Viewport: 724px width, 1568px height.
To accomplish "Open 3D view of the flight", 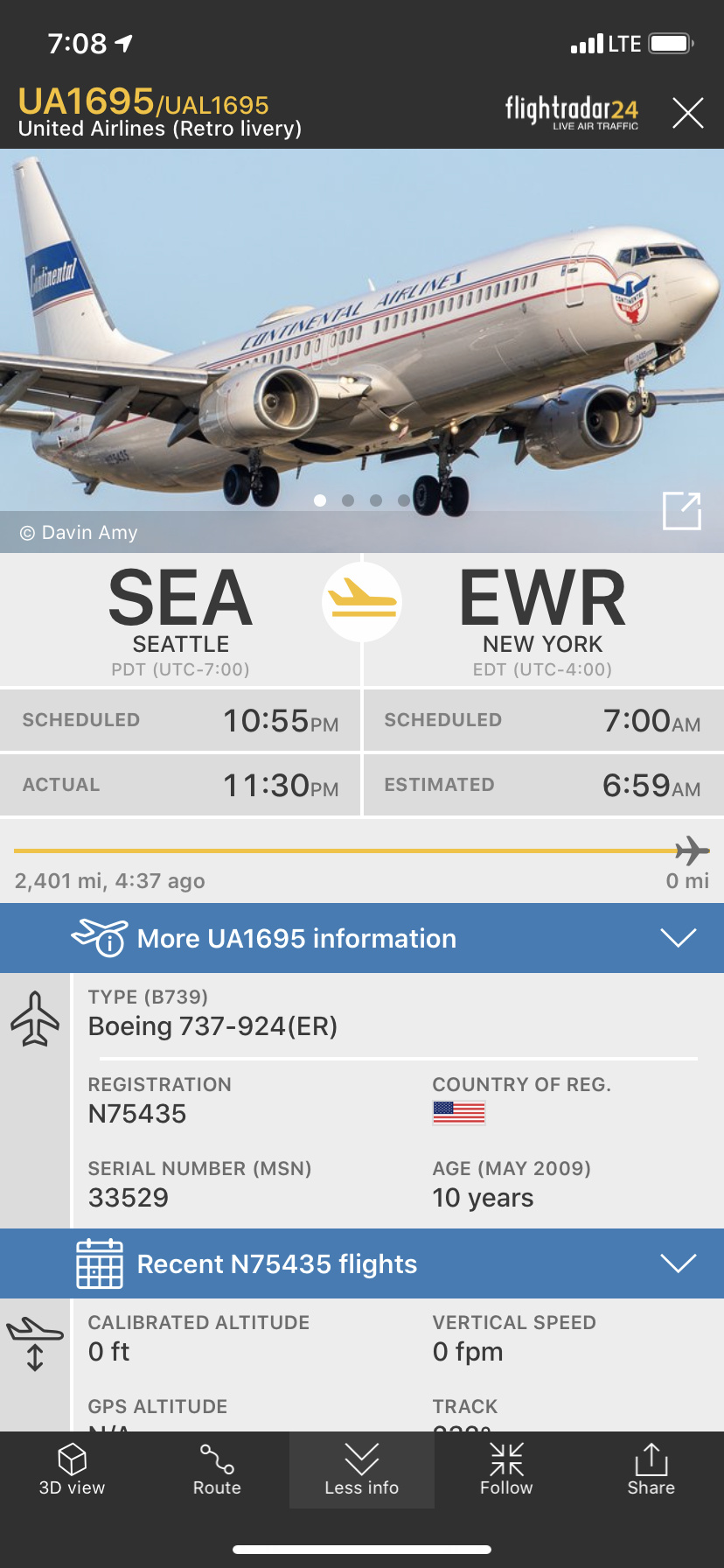I will point(72,1470).
